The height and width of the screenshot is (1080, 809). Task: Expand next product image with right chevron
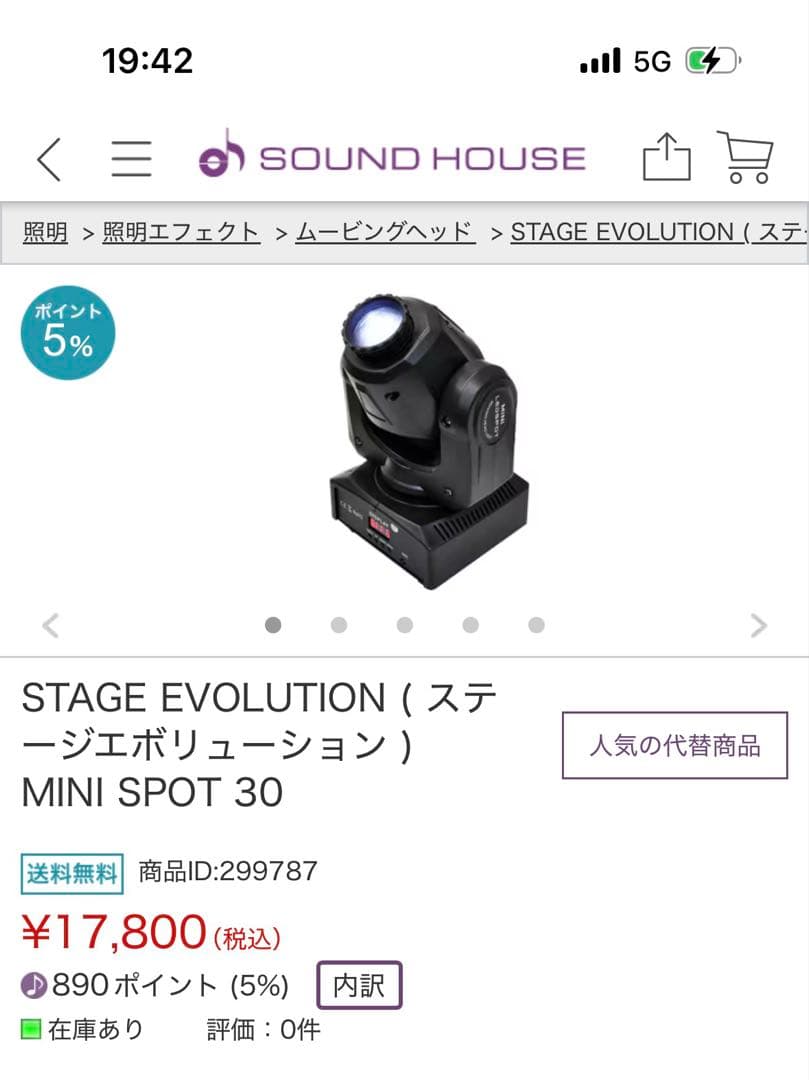pyautogui.click(x=757, y=625)
